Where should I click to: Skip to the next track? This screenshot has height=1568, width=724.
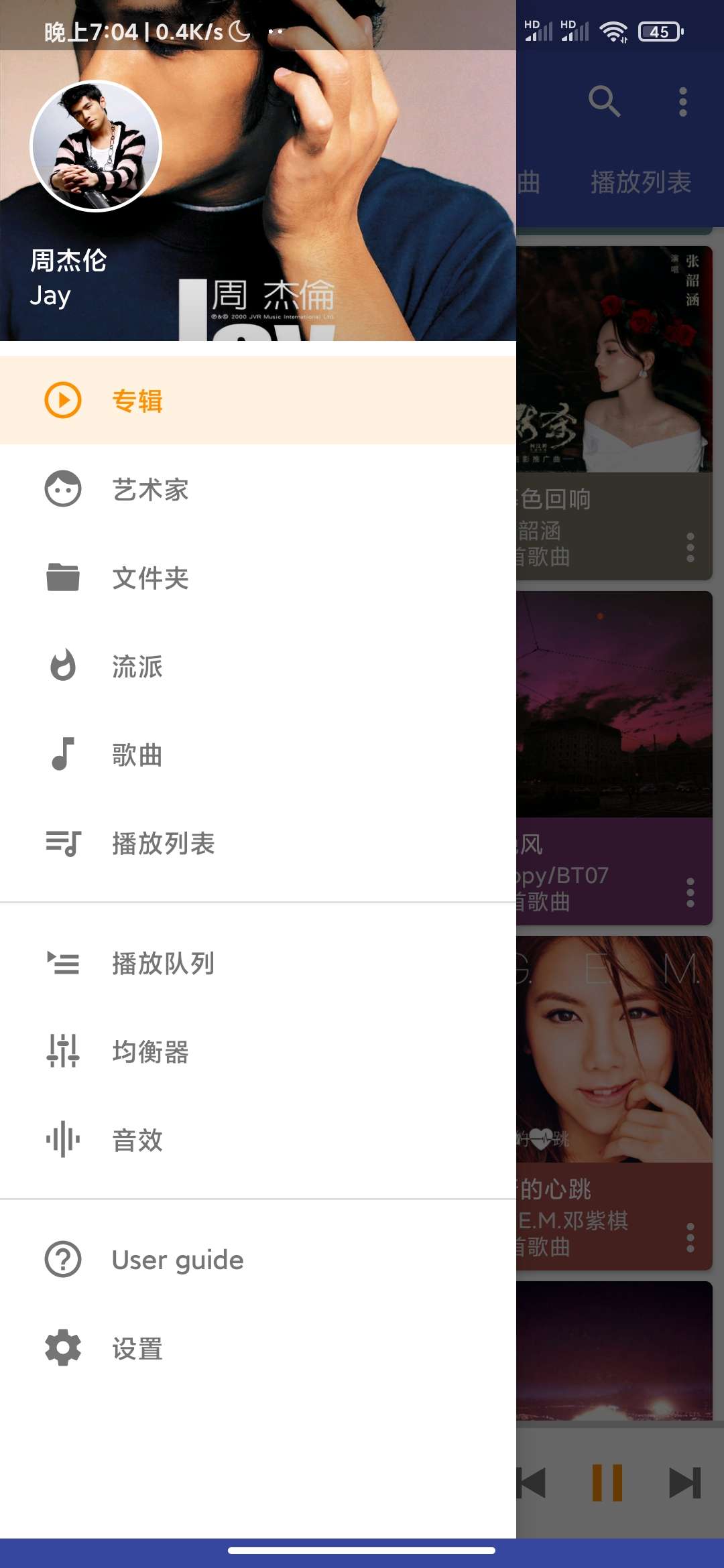(684, 1482)
